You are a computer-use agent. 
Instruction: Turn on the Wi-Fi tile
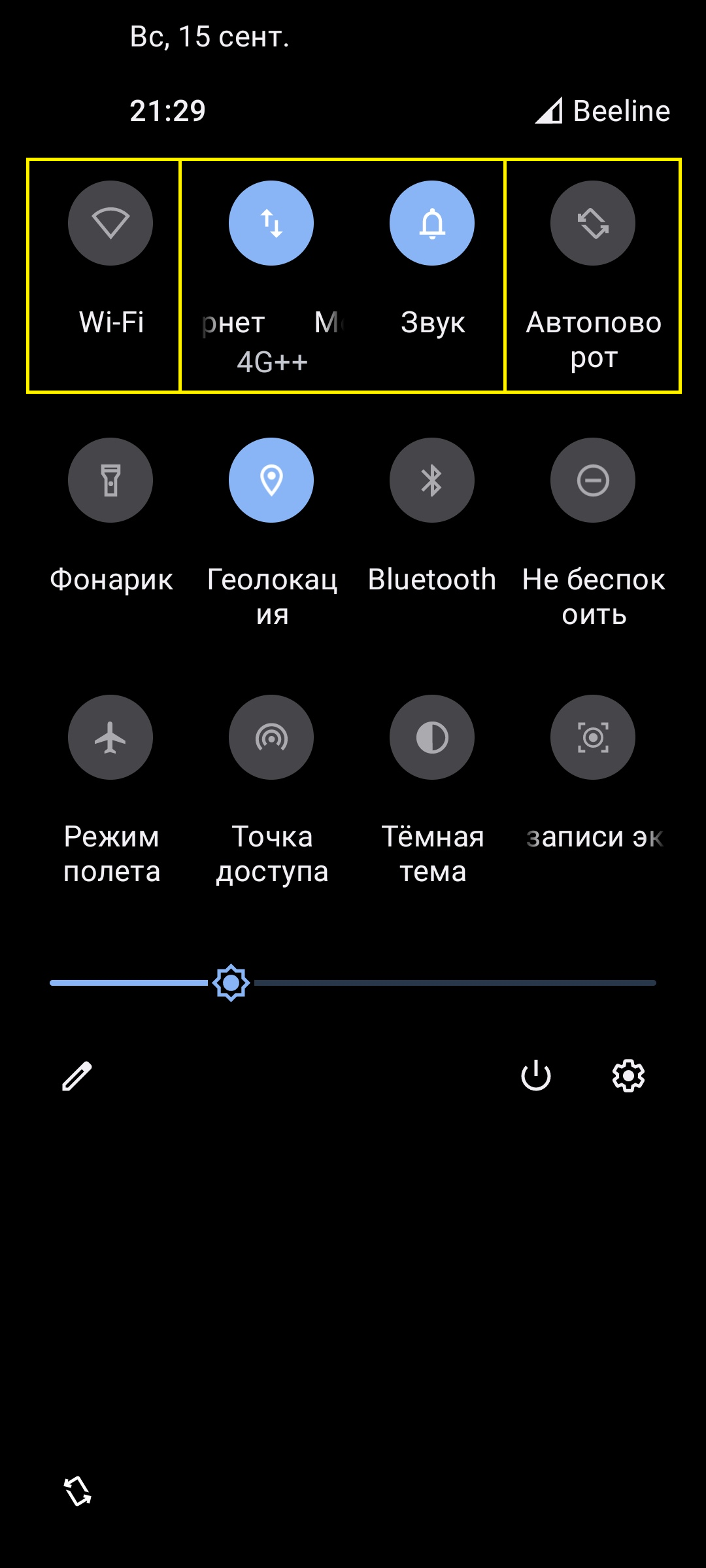coord(110,223)
